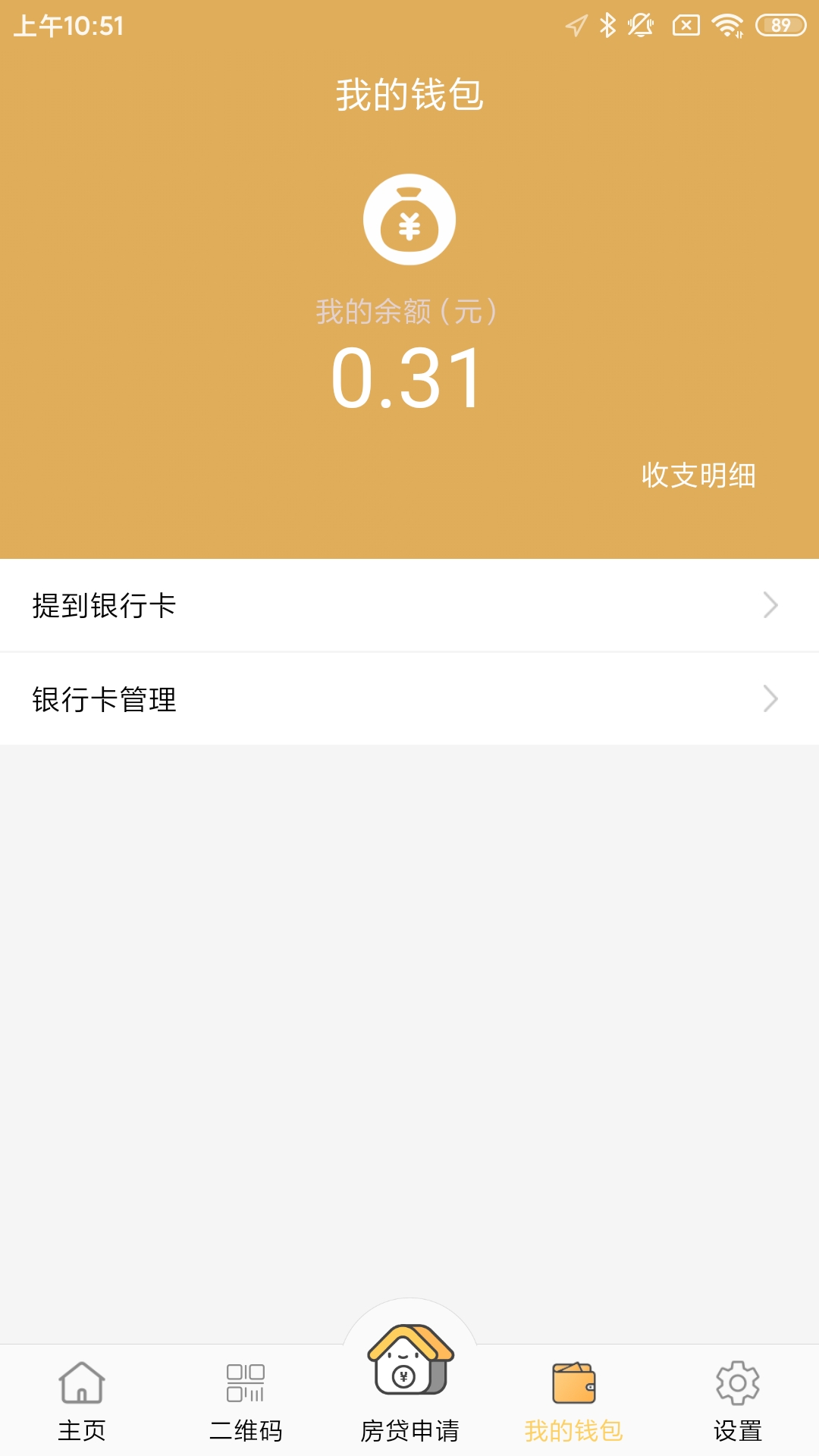Toggle the GPS location arrow icon
This screenshot has height=1456, width=819.
(x=577, y=25)
